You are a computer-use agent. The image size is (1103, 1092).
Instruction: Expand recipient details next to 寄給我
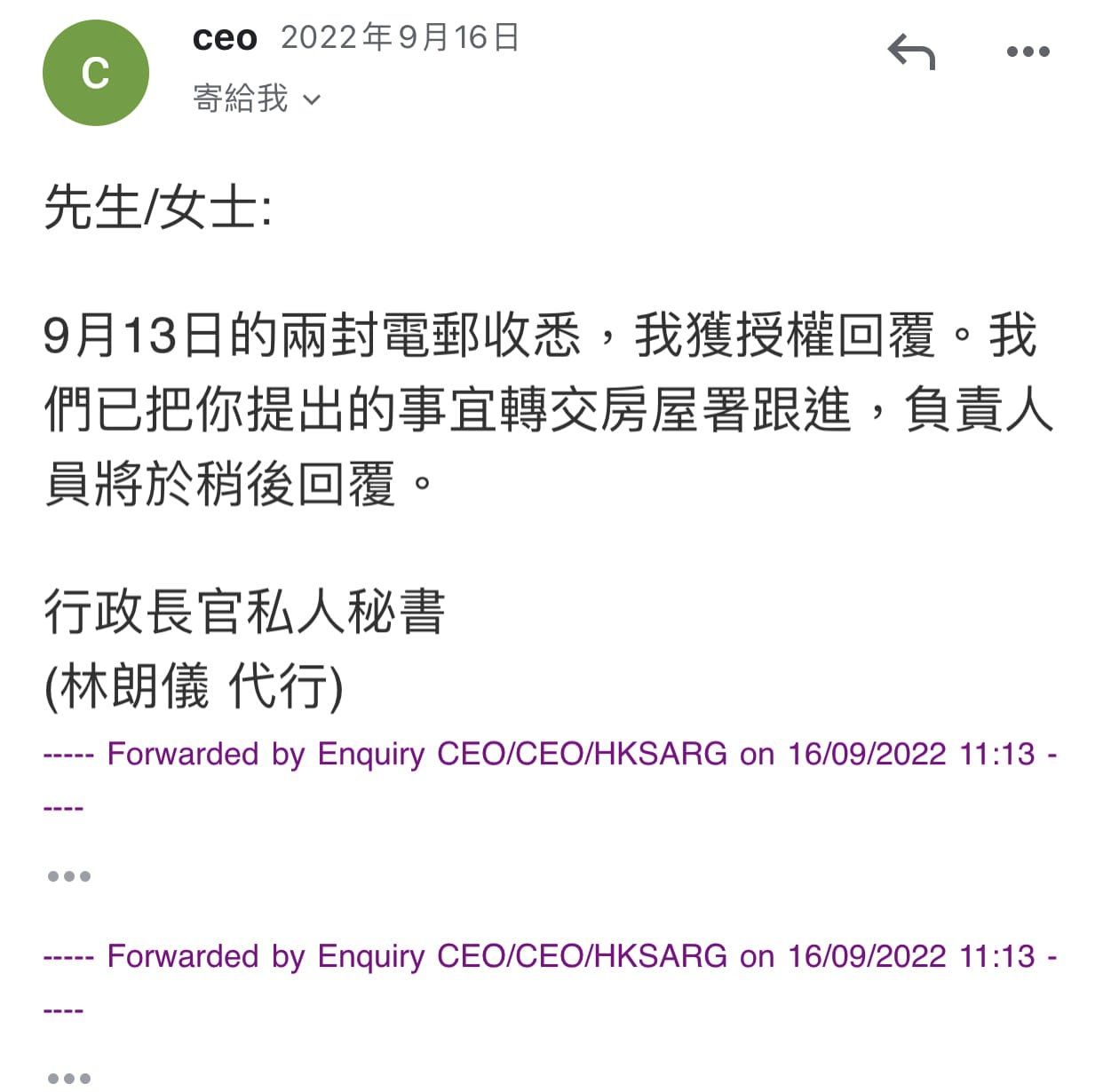pos(311,99)
